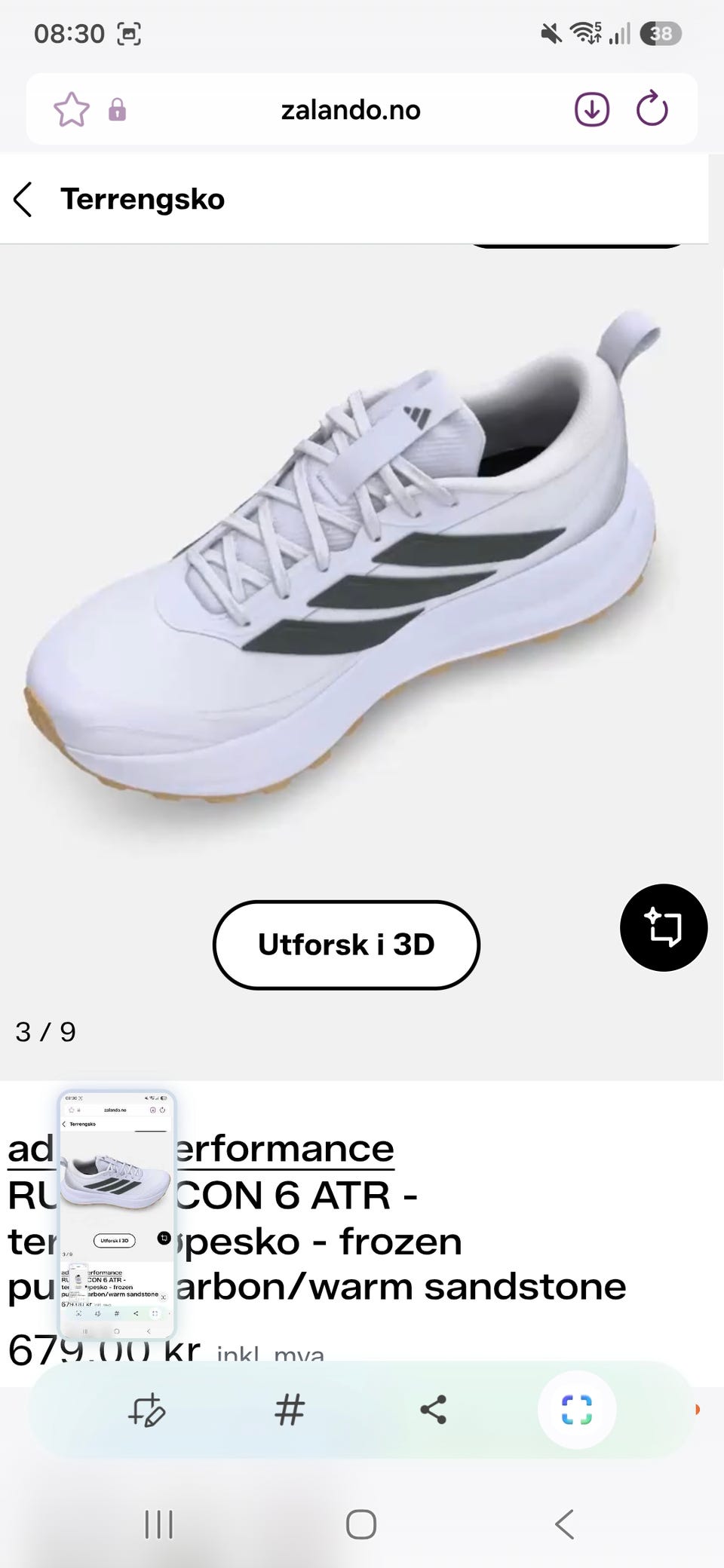Open the adidas Performance brand link
Viewport: 724px width, 1568px height.
click(x=201, y=1149)
